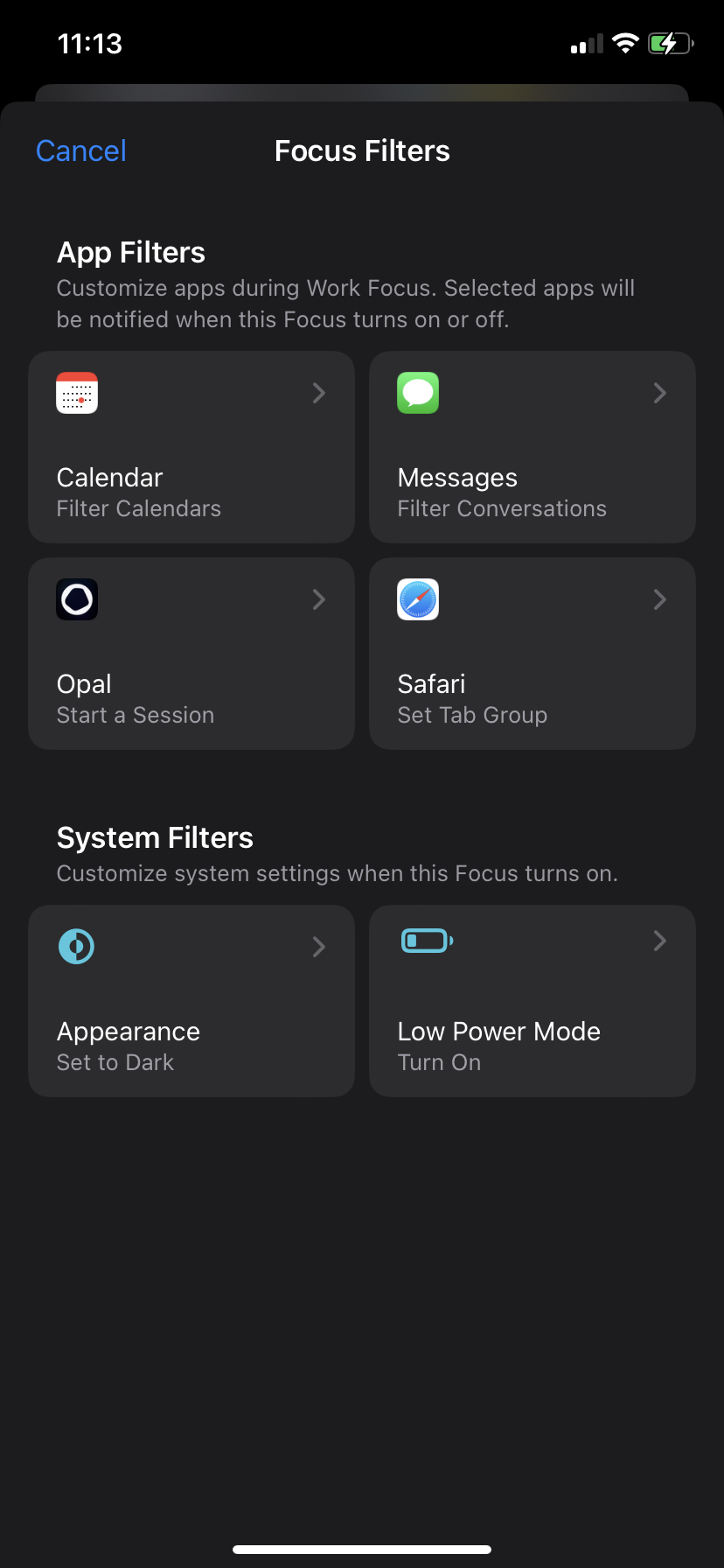Tap Cancel to dismiss Focus Filters
The image size is (724, 1568).
pos(80,150)
